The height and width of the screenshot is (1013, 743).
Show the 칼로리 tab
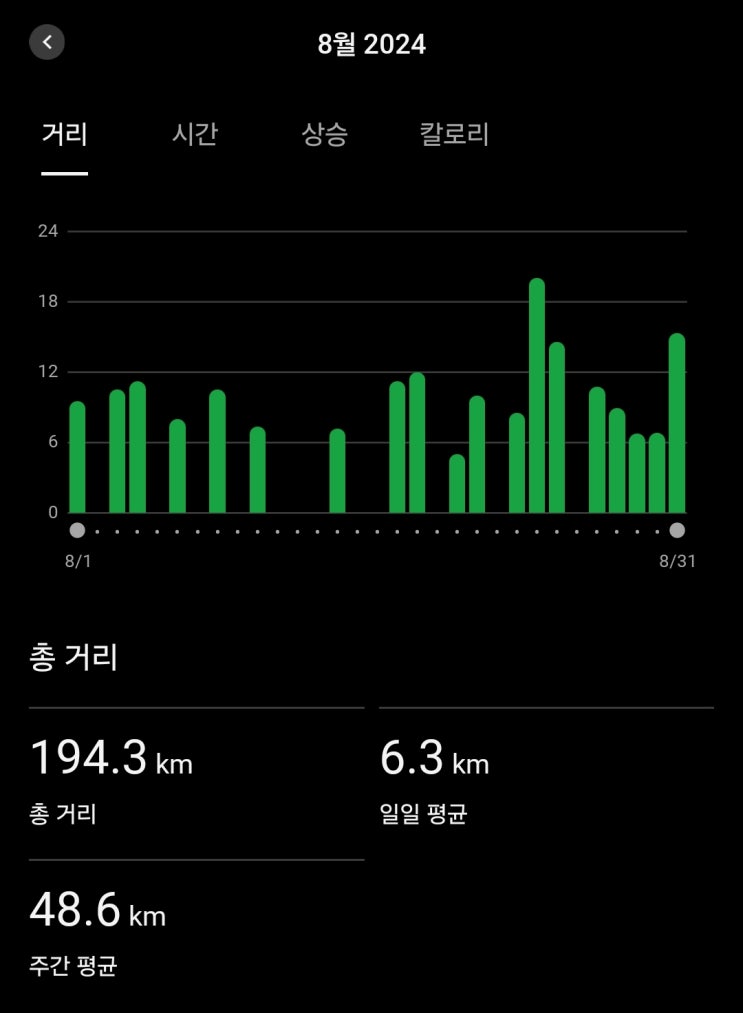point(454,135)
